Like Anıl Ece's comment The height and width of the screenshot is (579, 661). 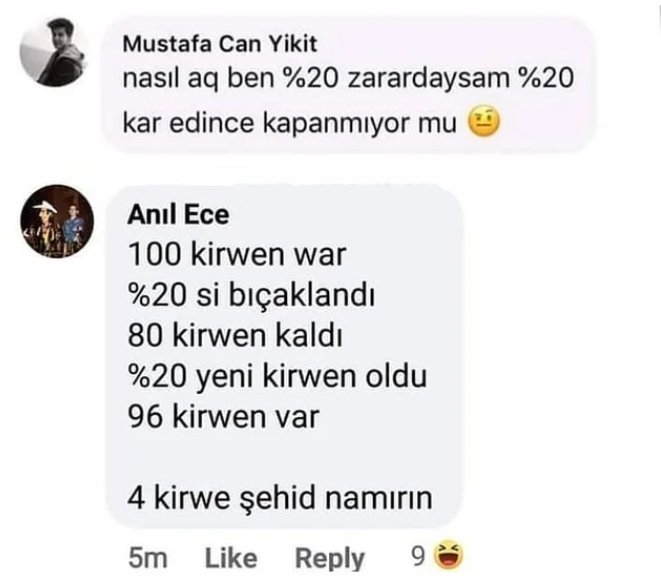coord(230,558)
